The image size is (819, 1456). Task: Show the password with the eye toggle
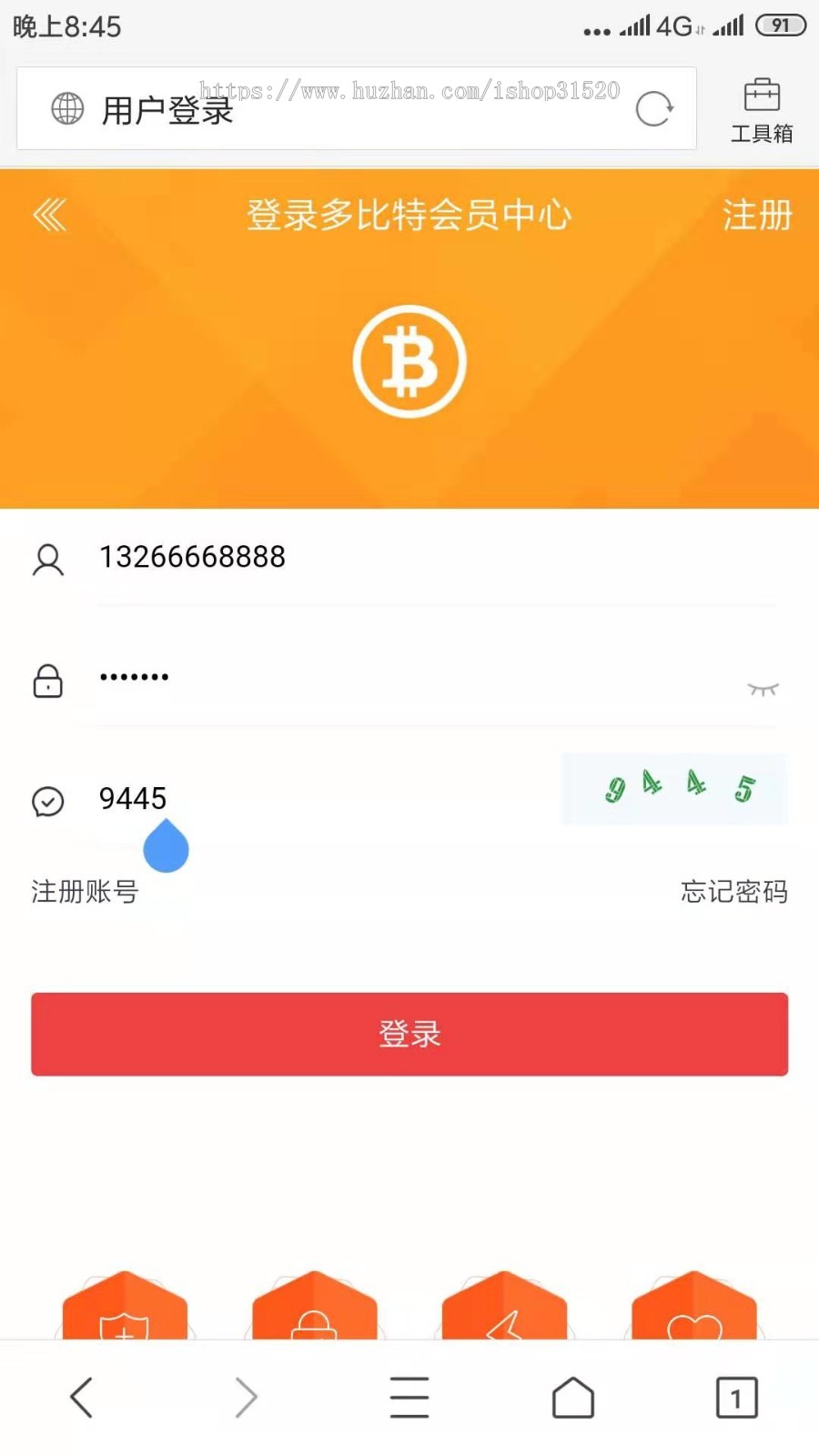pos(764,689)
